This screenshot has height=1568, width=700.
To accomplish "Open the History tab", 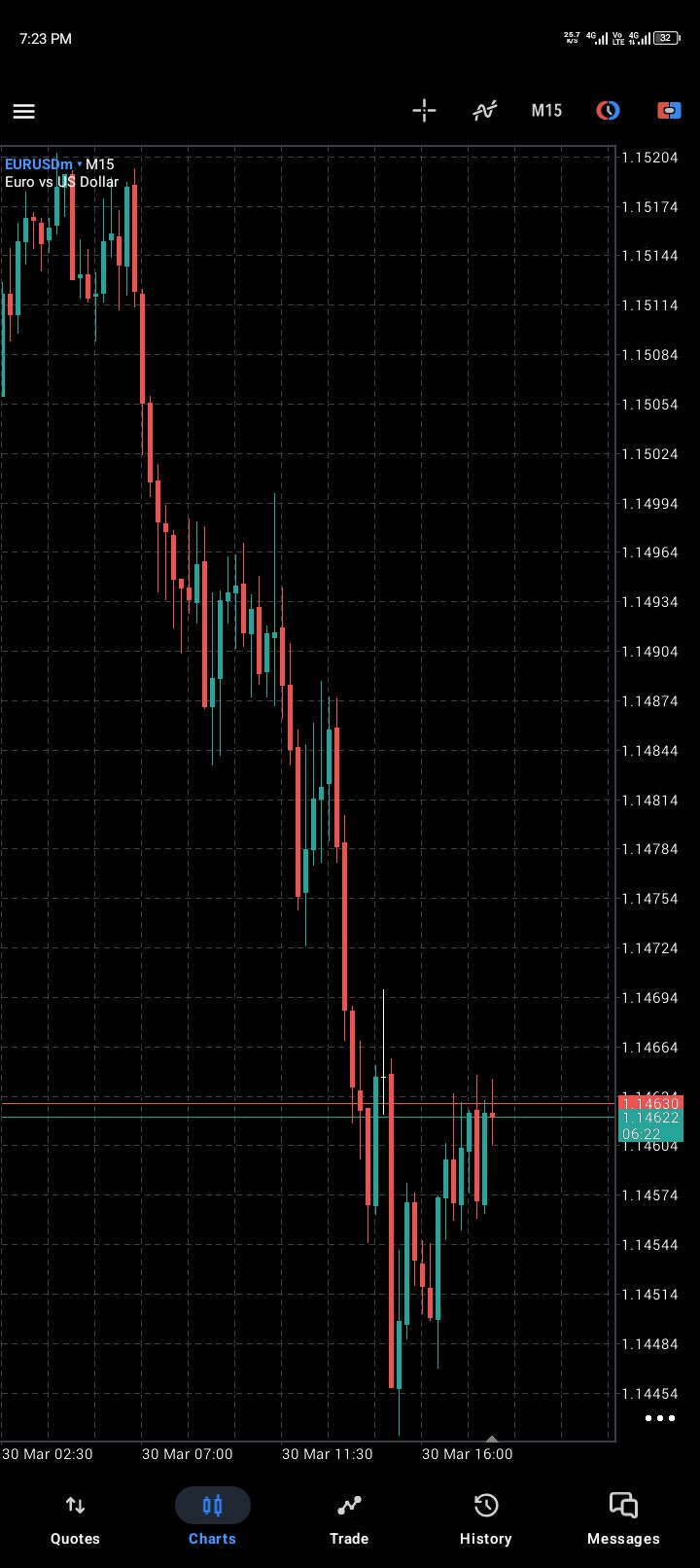I will [485, 1517].
